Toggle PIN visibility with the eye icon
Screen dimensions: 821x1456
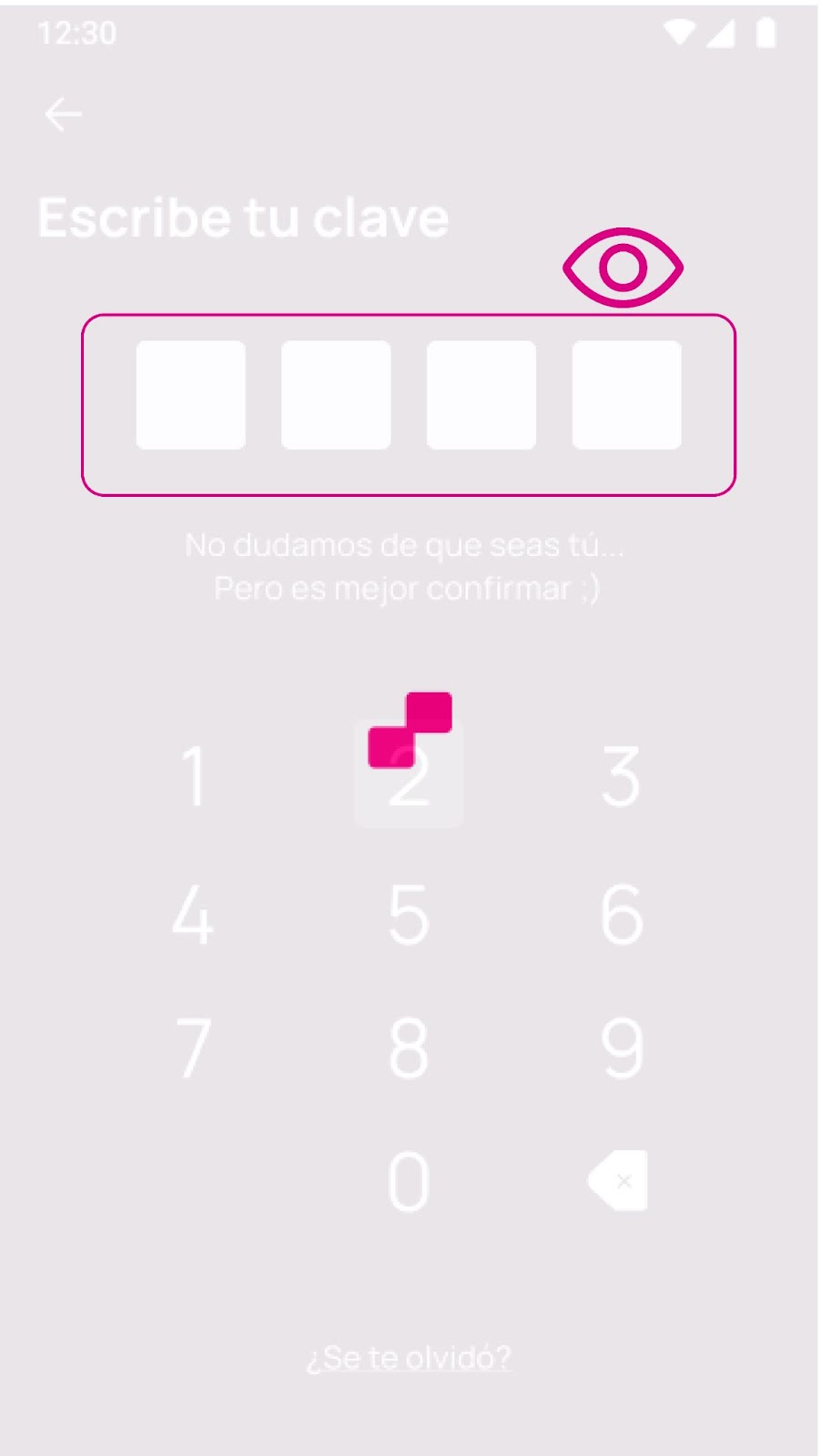(623, 267)
